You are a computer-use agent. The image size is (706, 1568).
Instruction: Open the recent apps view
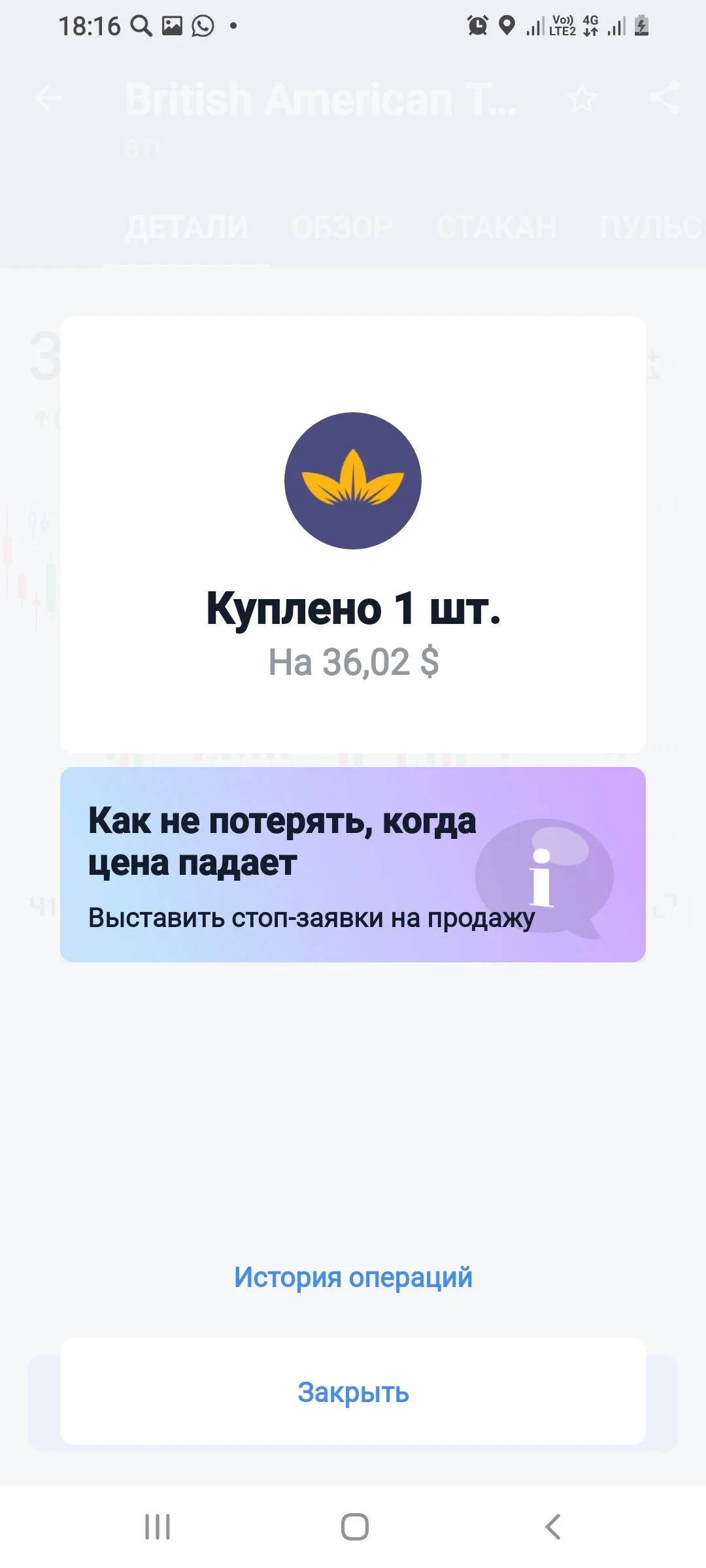click(158, 1527)
